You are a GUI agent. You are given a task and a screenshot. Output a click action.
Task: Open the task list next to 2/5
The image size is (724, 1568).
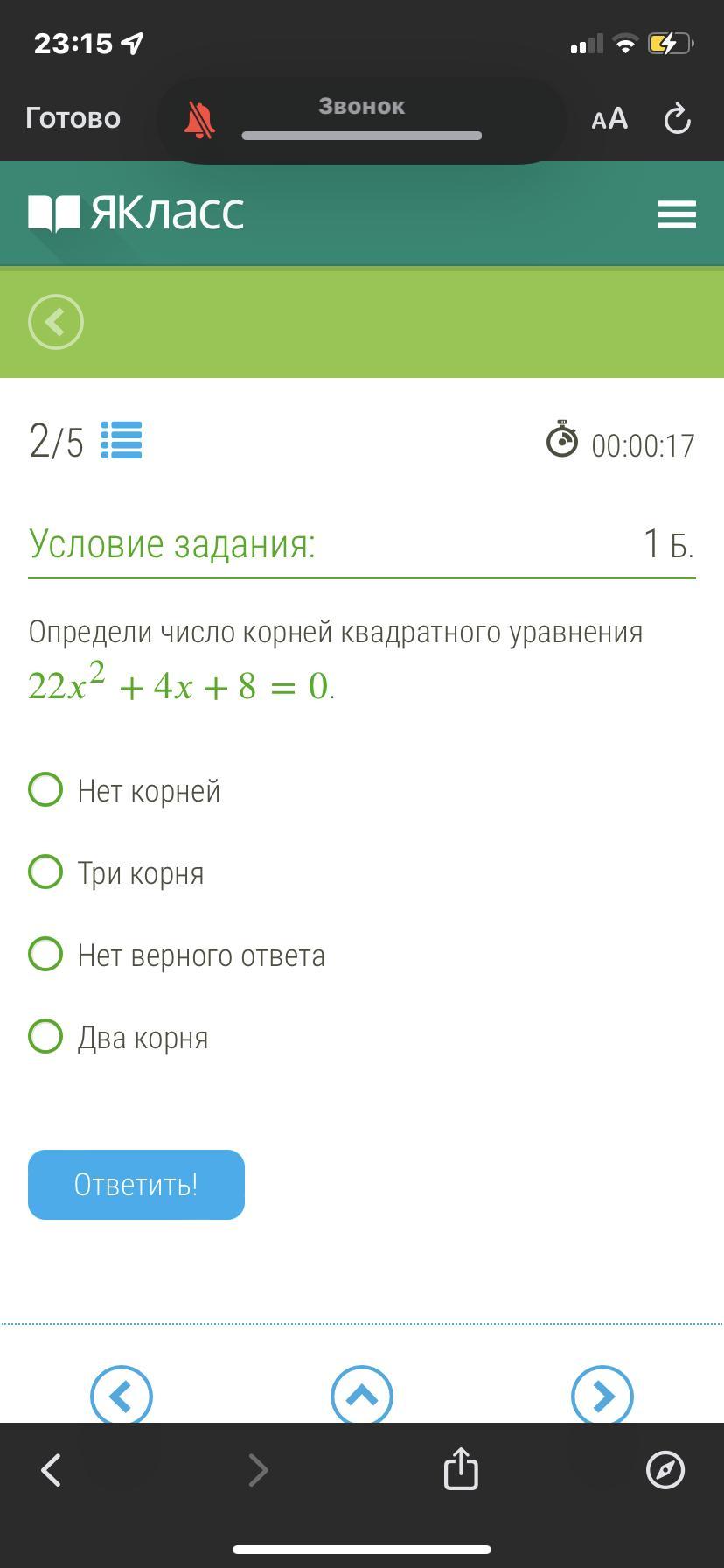pyautogui.click(x=122, y=441)
